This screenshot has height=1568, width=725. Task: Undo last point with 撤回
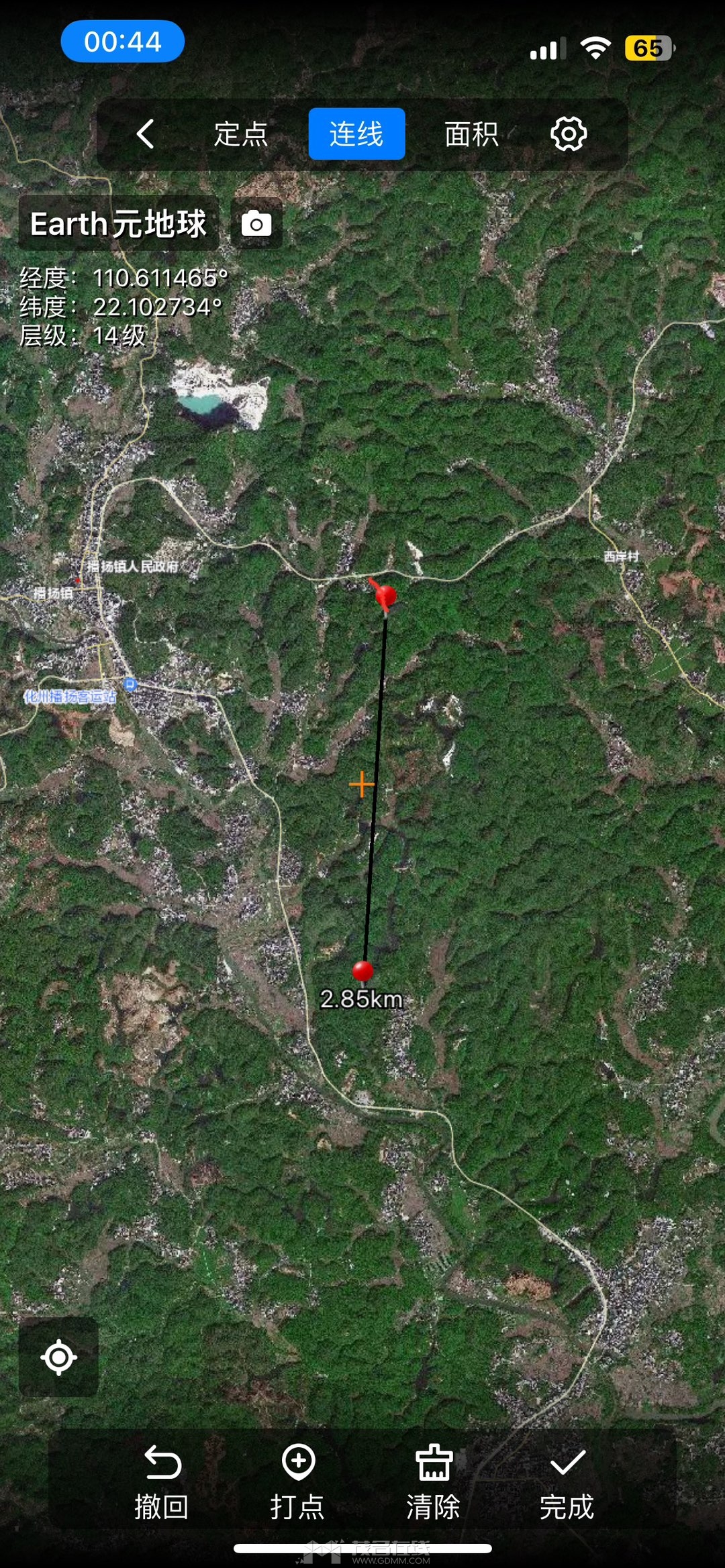(162, 1483)
